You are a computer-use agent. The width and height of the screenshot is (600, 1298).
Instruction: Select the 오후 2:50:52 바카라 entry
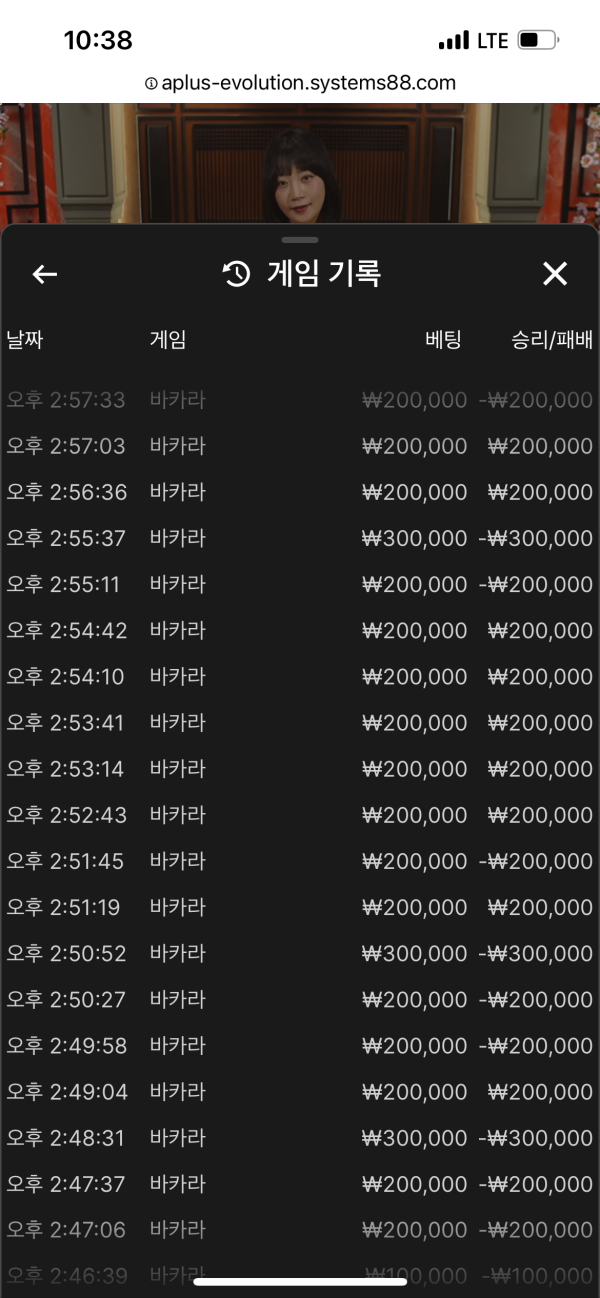[x=300, y=953]
